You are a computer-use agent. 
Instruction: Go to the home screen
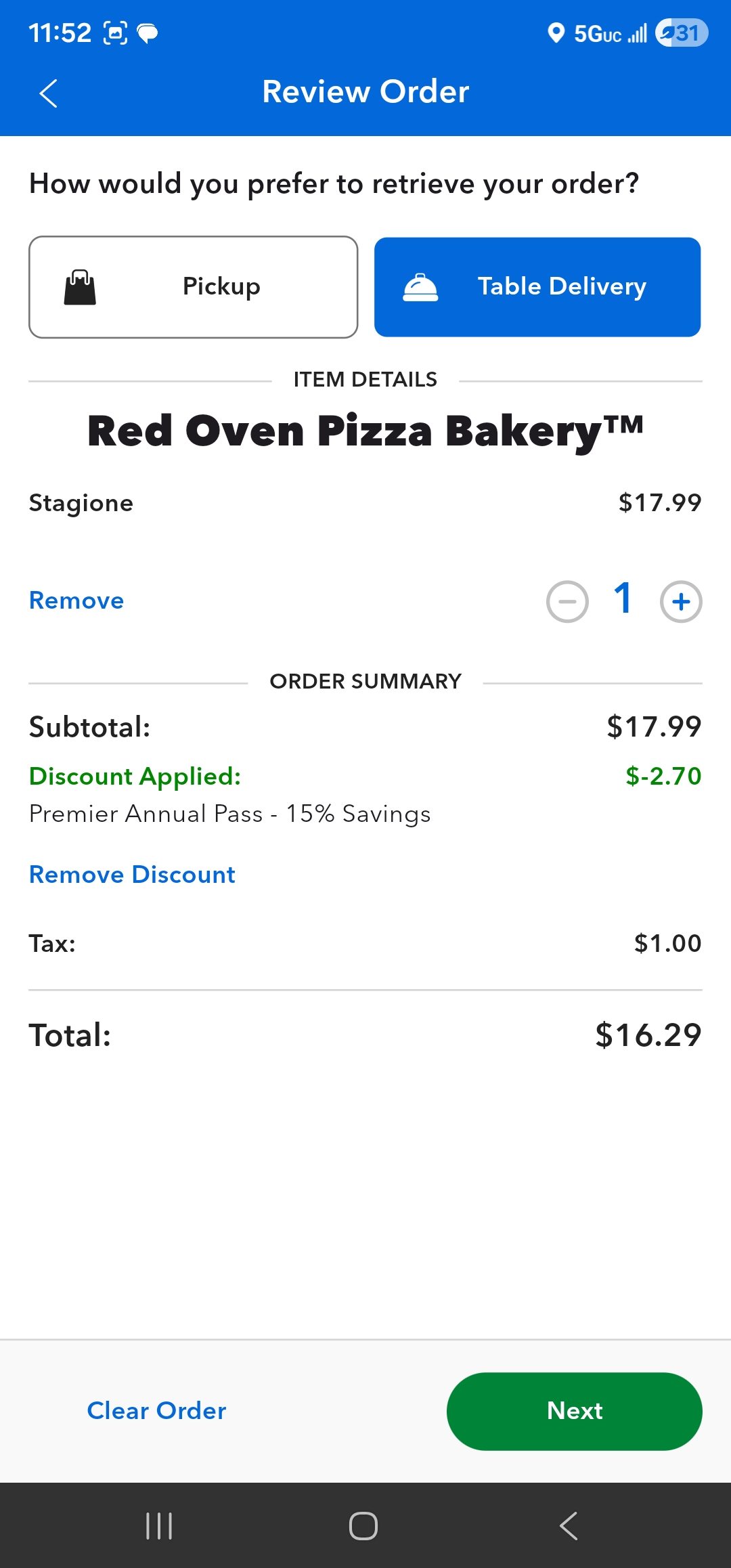tap(363, 1526)
